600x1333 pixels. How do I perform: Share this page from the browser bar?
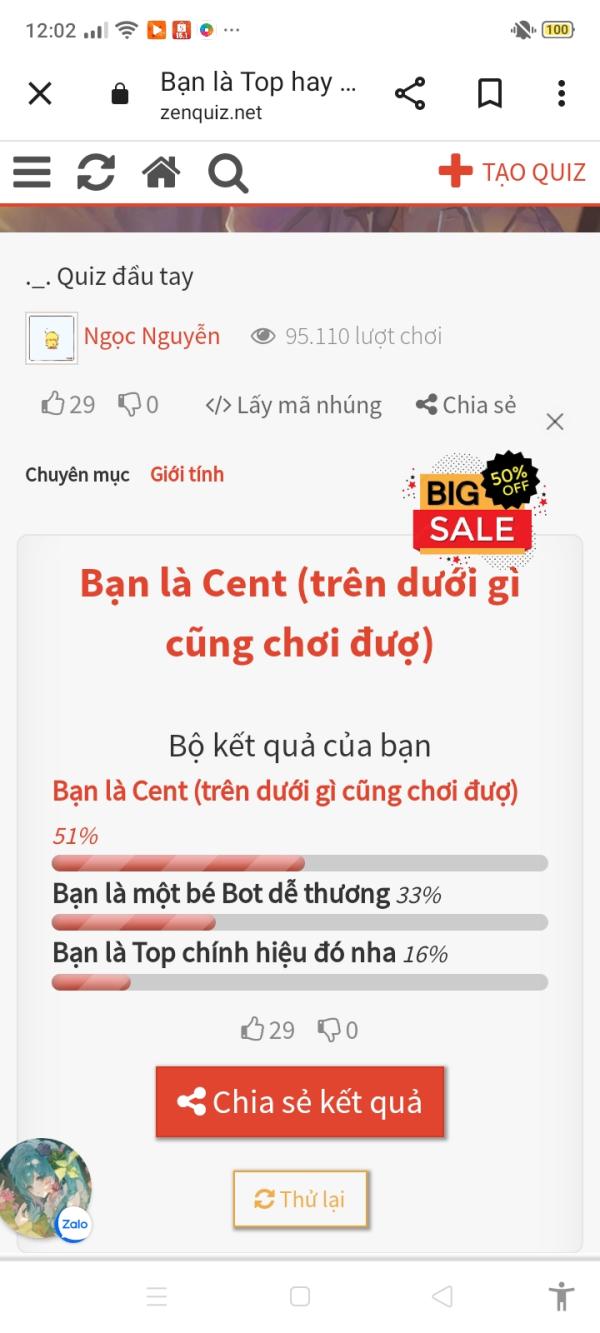pos(410,94)
